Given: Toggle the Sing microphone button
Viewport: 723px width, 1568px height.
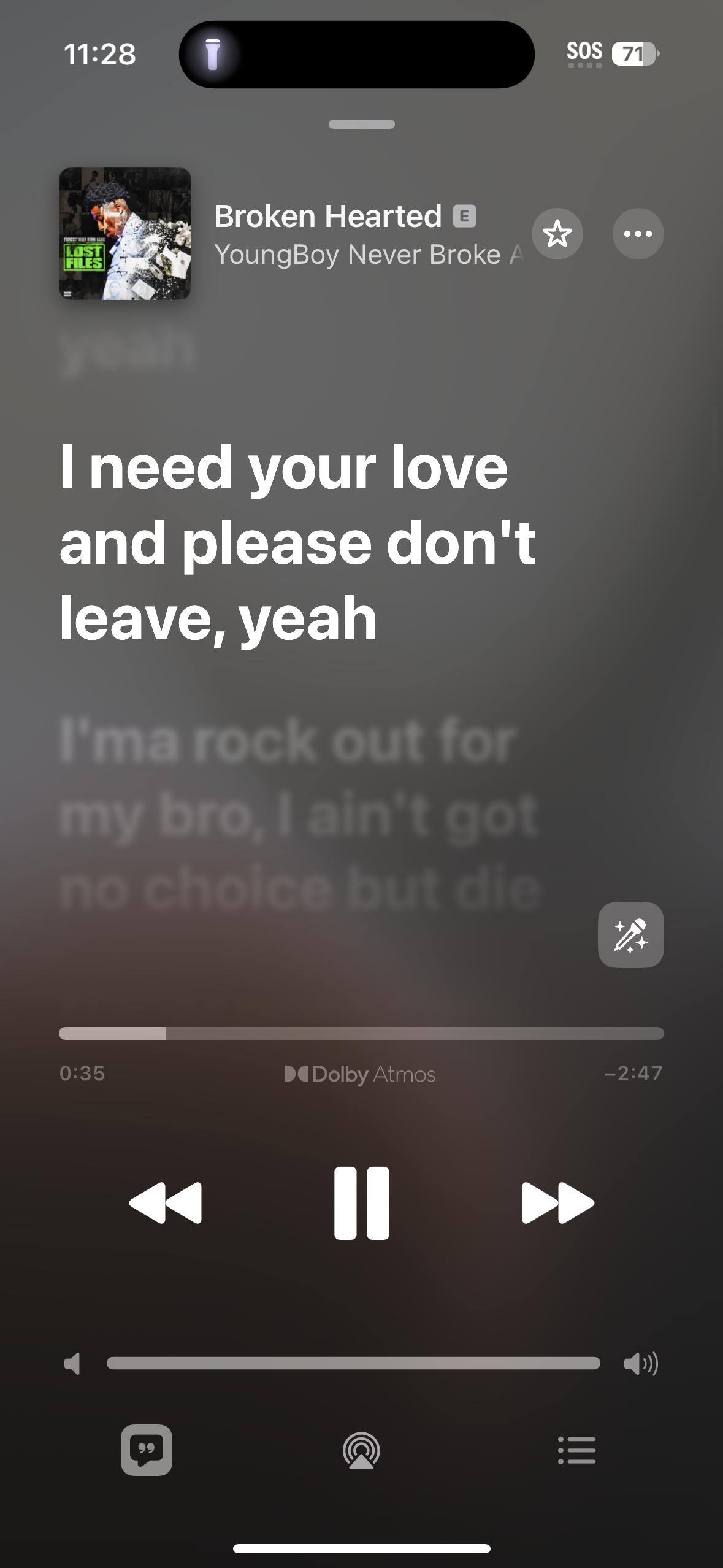Looking at the screenshot, I should pos(630,935).
